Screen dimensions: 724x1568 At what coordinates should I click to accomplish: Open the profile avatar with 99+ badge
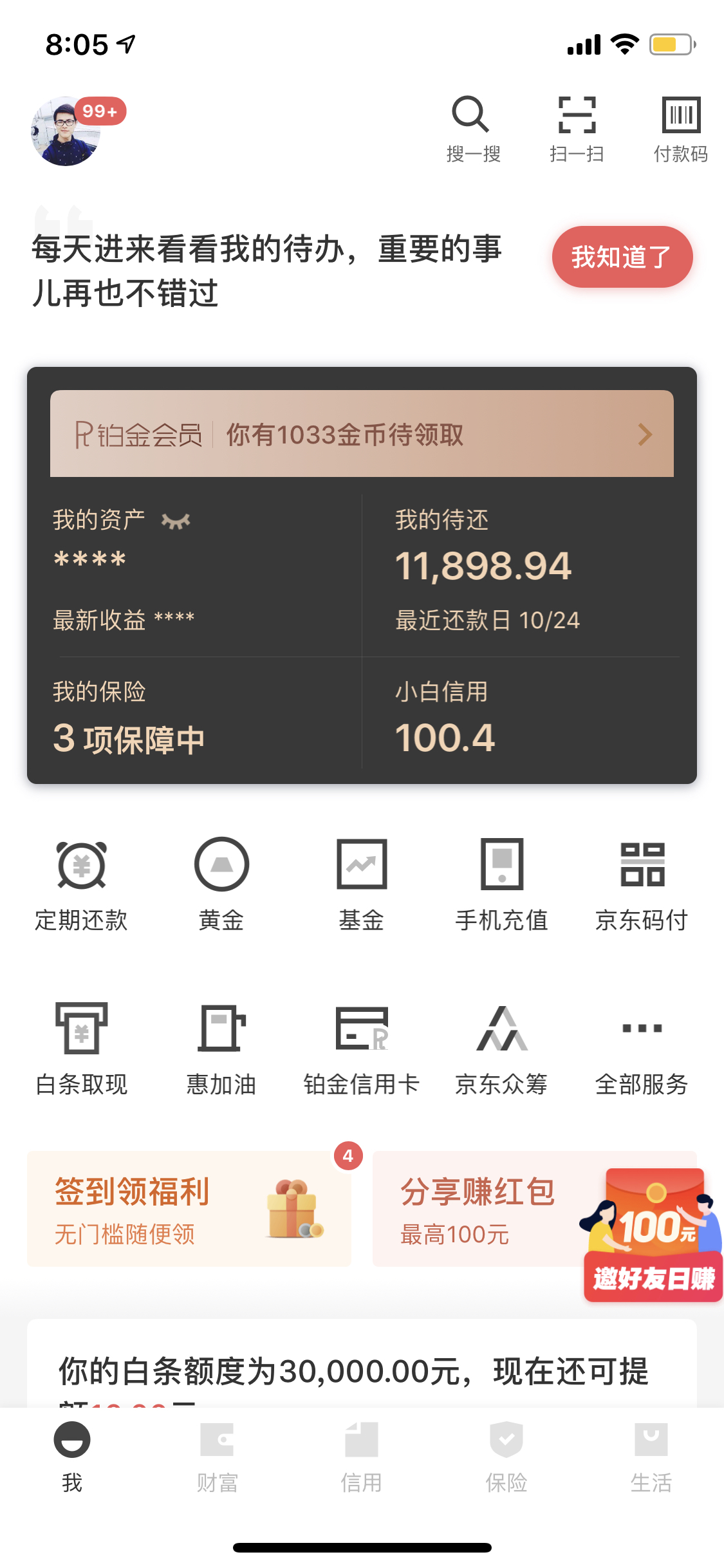pyautogui.click(x=66, y=131)
